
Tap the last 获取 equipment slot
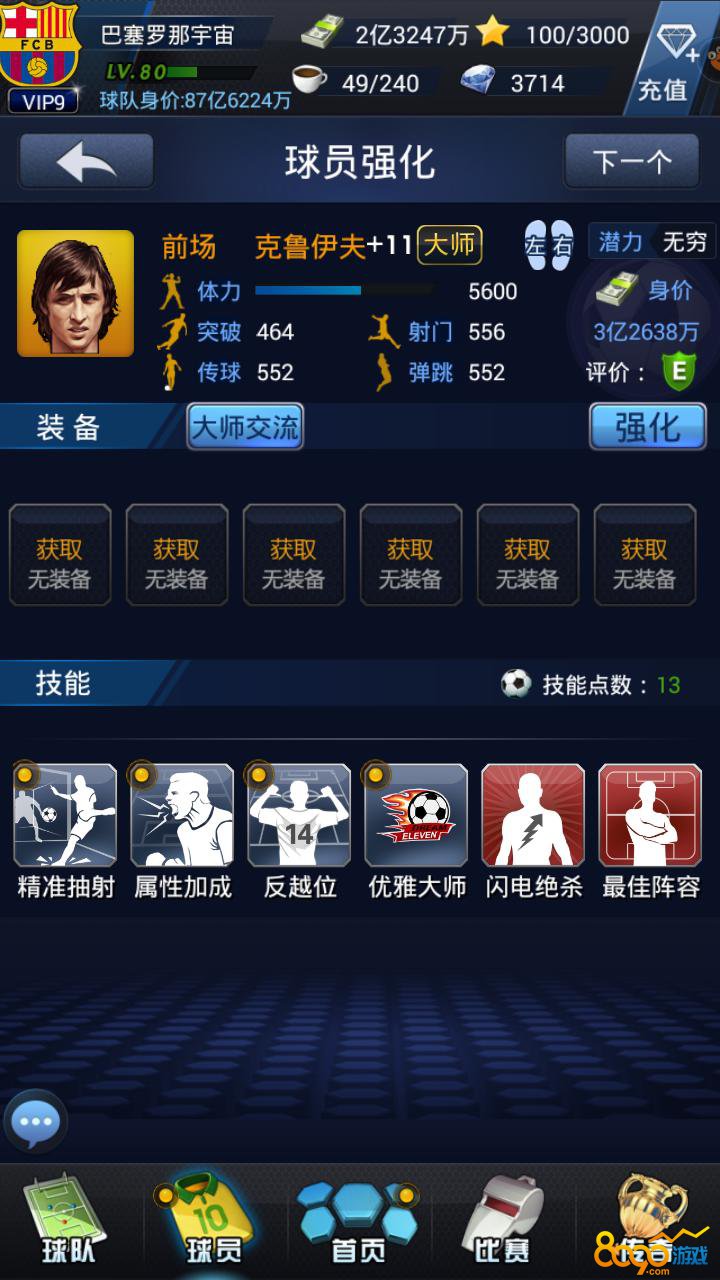coord(644,556)
